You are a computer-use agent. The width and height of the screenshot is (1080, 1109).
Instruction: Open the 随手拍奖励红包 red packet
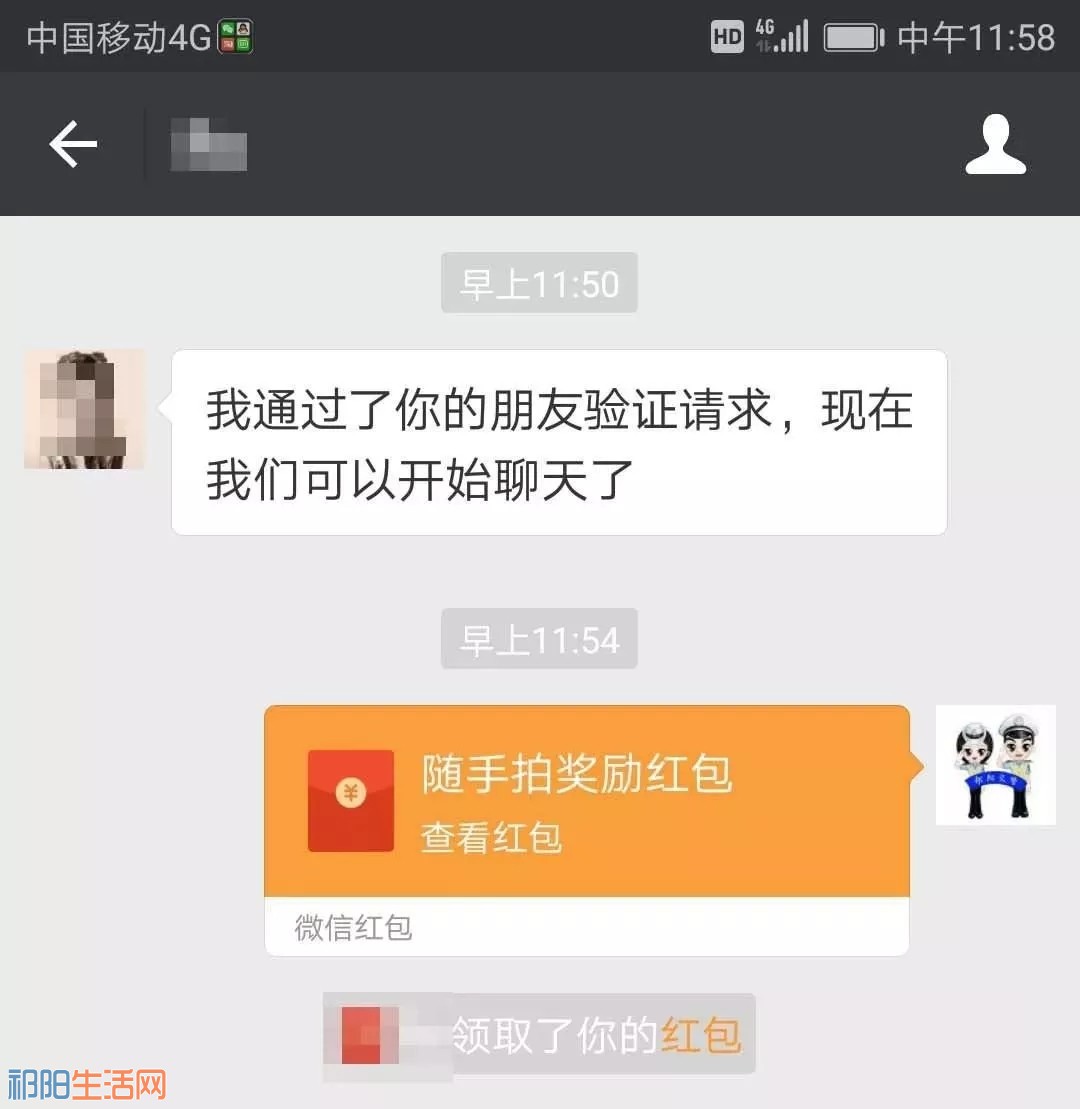click(586, 802)
